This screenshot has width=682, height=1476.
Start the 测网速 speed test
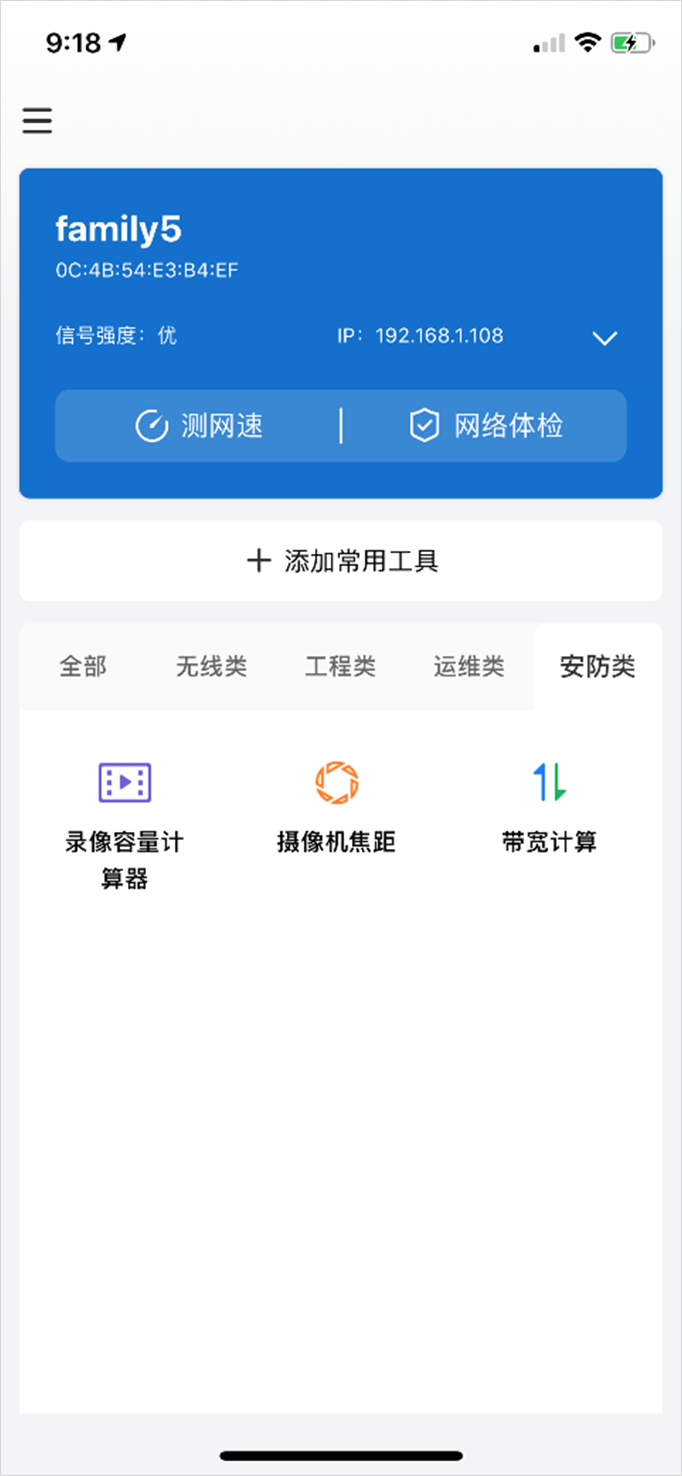(199, 426)
